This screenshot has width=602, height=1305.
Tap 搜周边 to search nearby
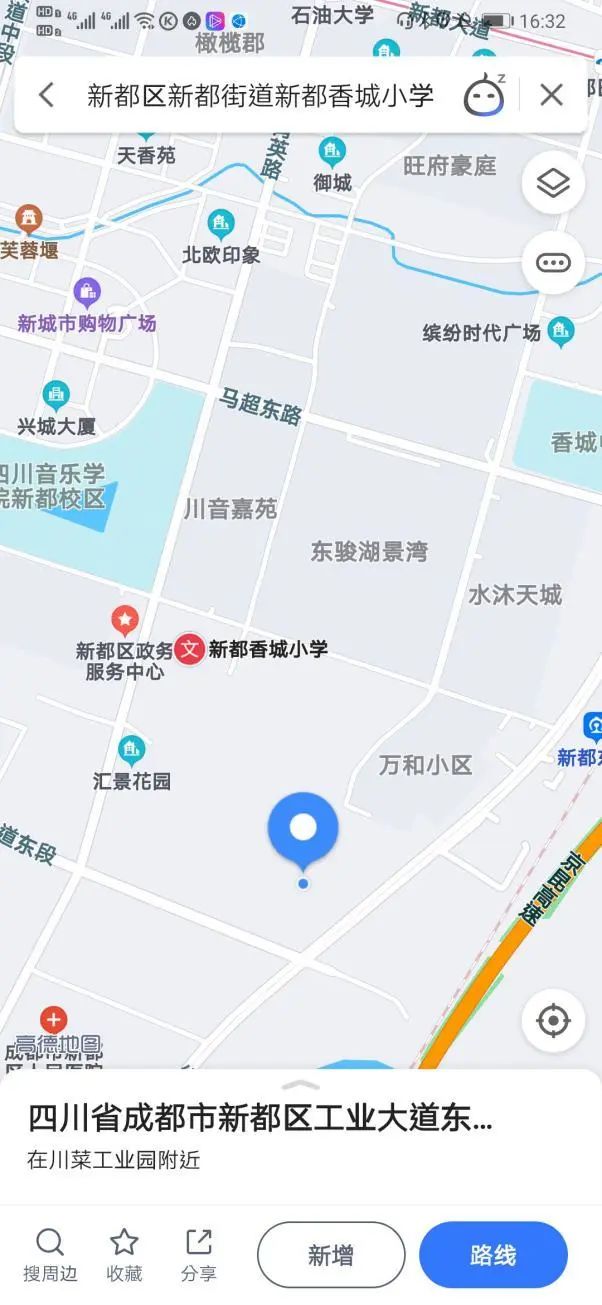tap(49, 1255)
